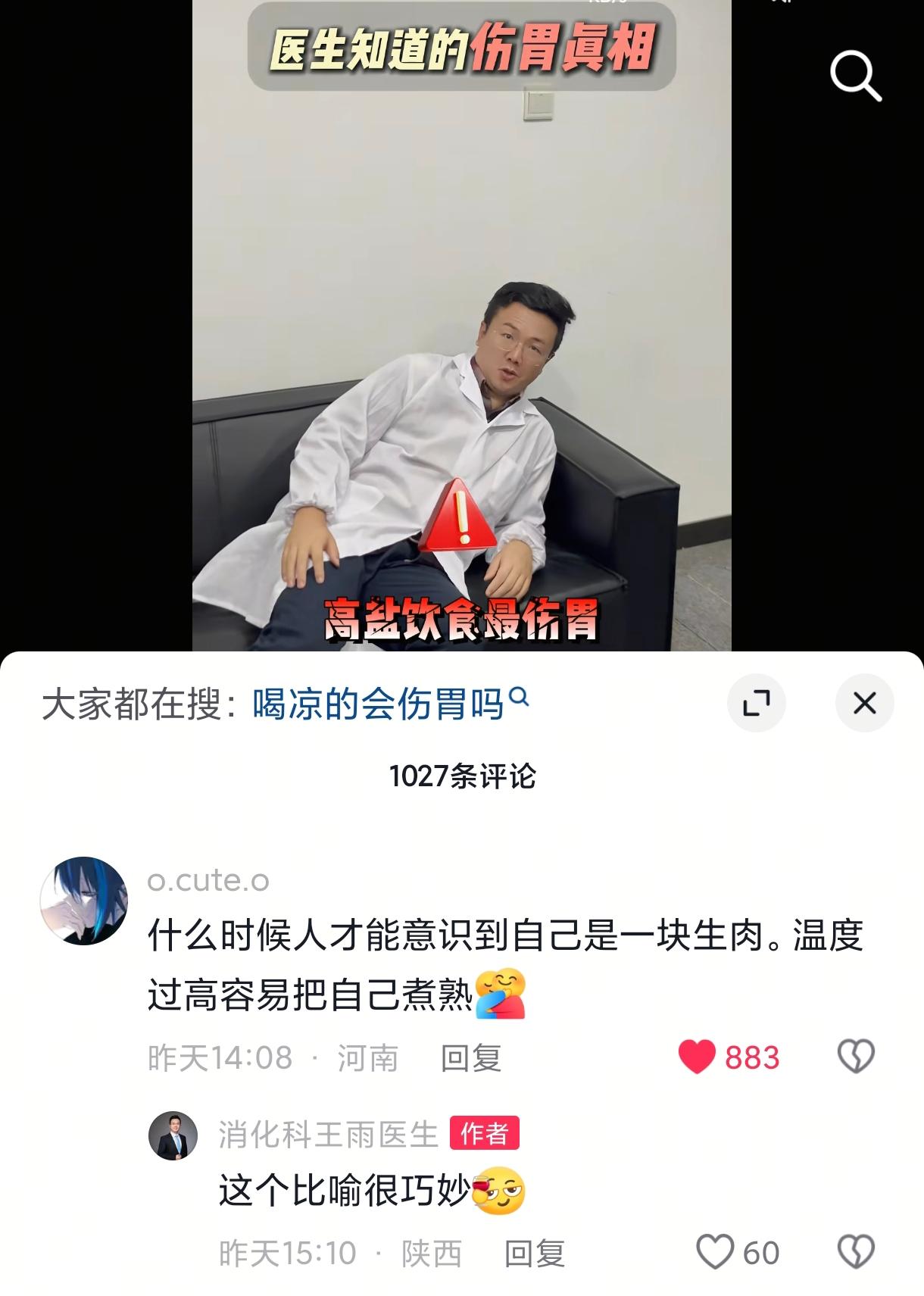
Task: Dislike o.cute.o's comment
Action: click(x=856, y=1057)
